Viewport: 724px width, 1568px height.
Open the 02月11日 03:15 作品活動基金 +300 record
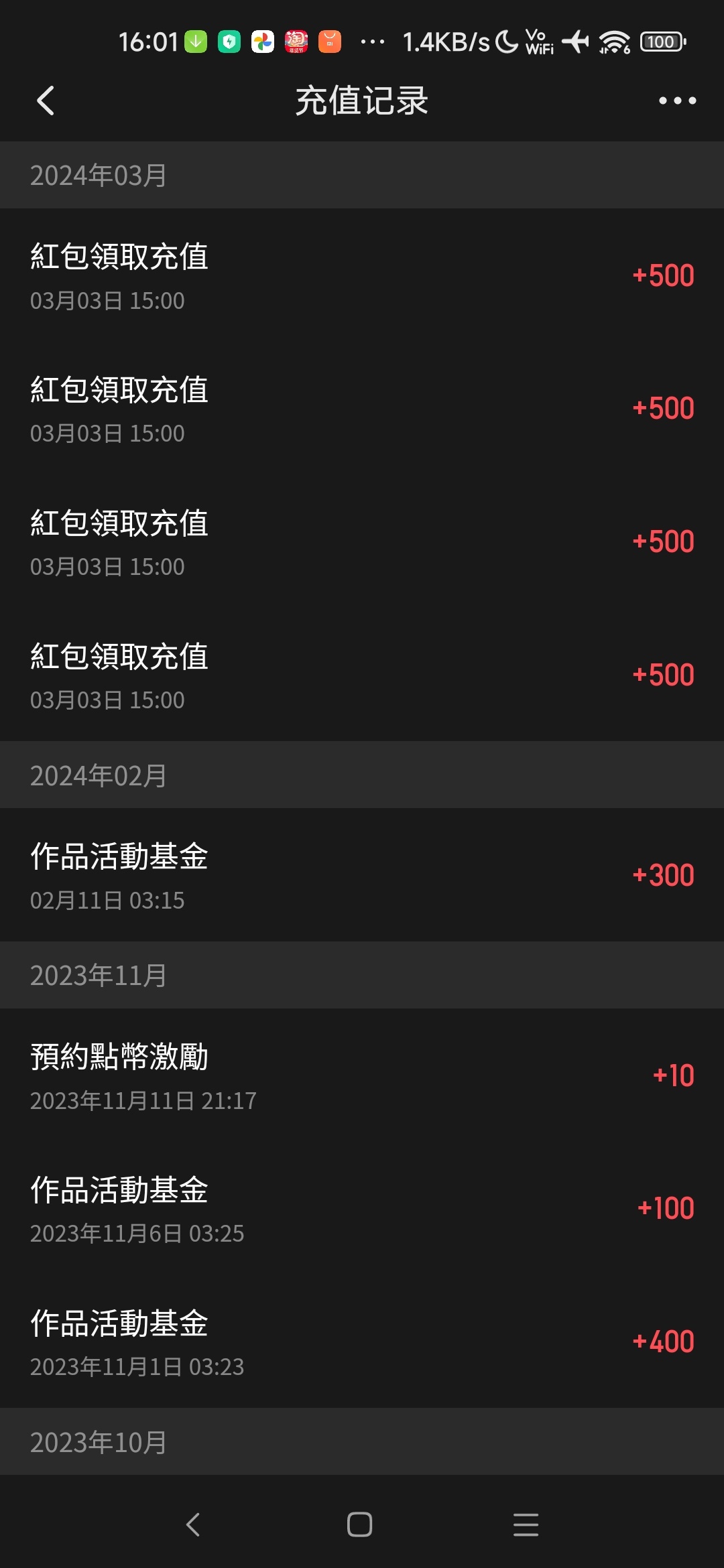pos(362,875)
